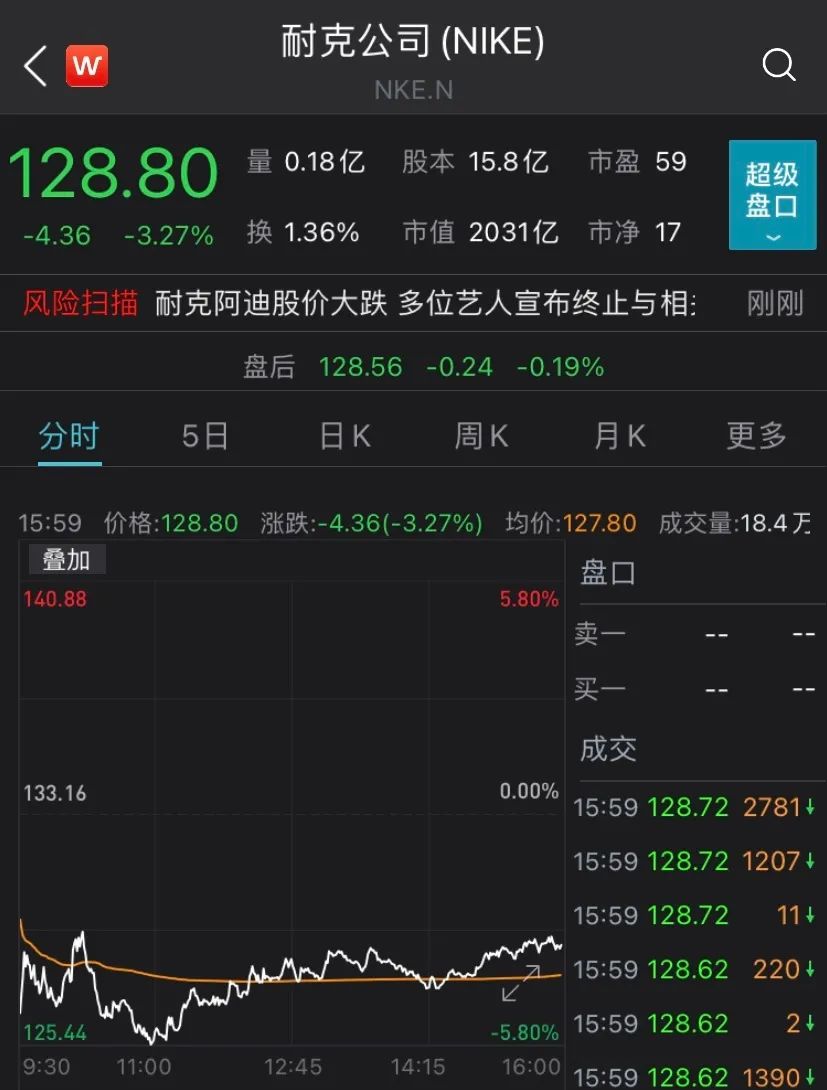Click the 叠加 overlay icon on the chart
This screenshot has width=827, height=1090.
coord(65,560)
